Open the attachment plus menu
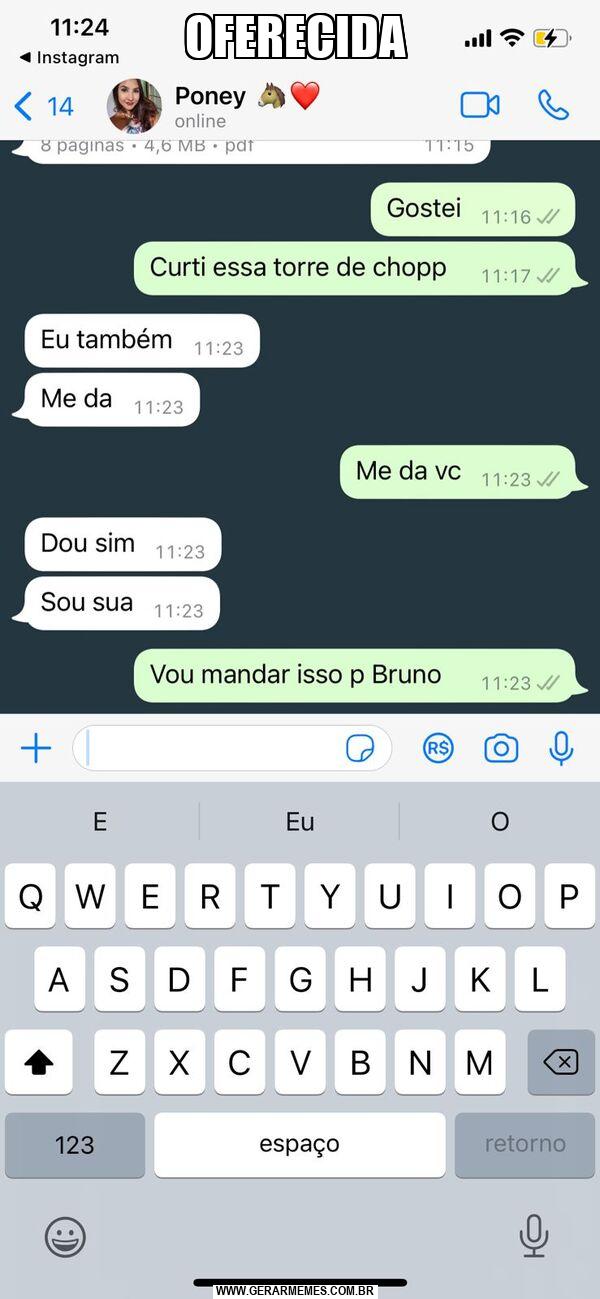Image resolution: width=600 pixels, height=1299 pixels. tap(36, 748)
